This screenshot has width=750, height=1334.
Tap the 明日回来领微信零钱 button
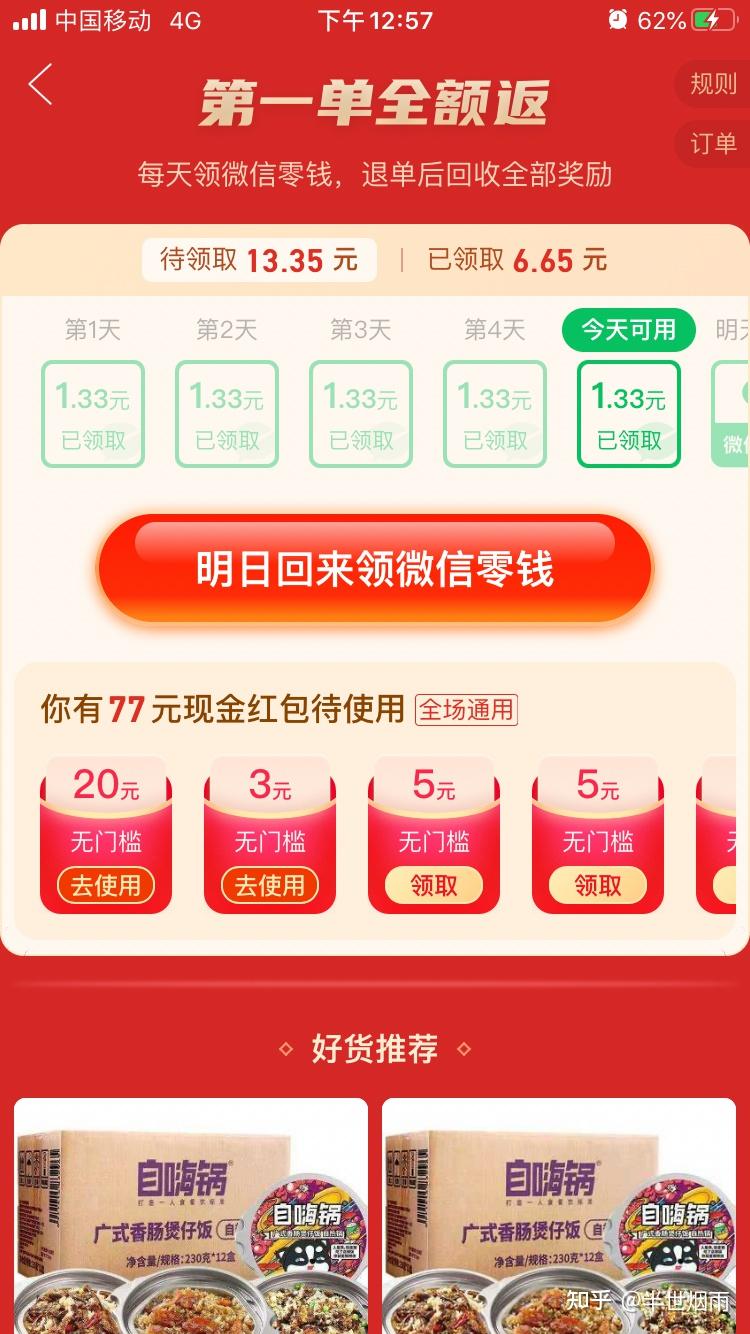[x=374, y=569]
